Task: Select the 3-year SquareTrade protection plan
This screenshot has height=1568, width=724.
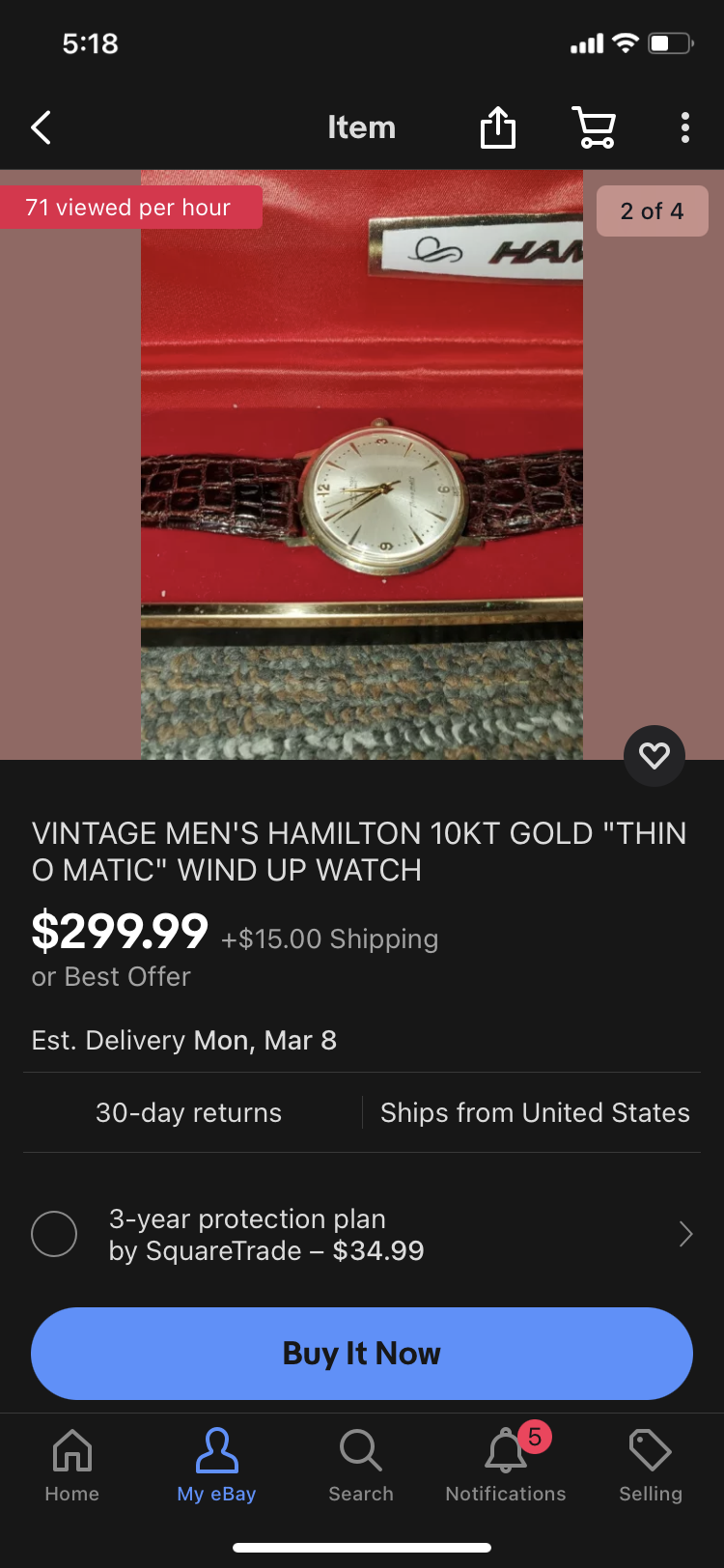Action: click(x=54, y=1234)
